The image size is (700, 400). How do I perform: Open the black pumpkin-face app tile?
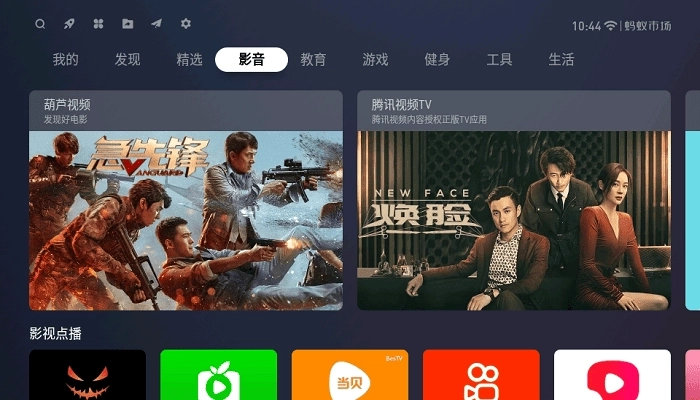[x=88, y=376]
